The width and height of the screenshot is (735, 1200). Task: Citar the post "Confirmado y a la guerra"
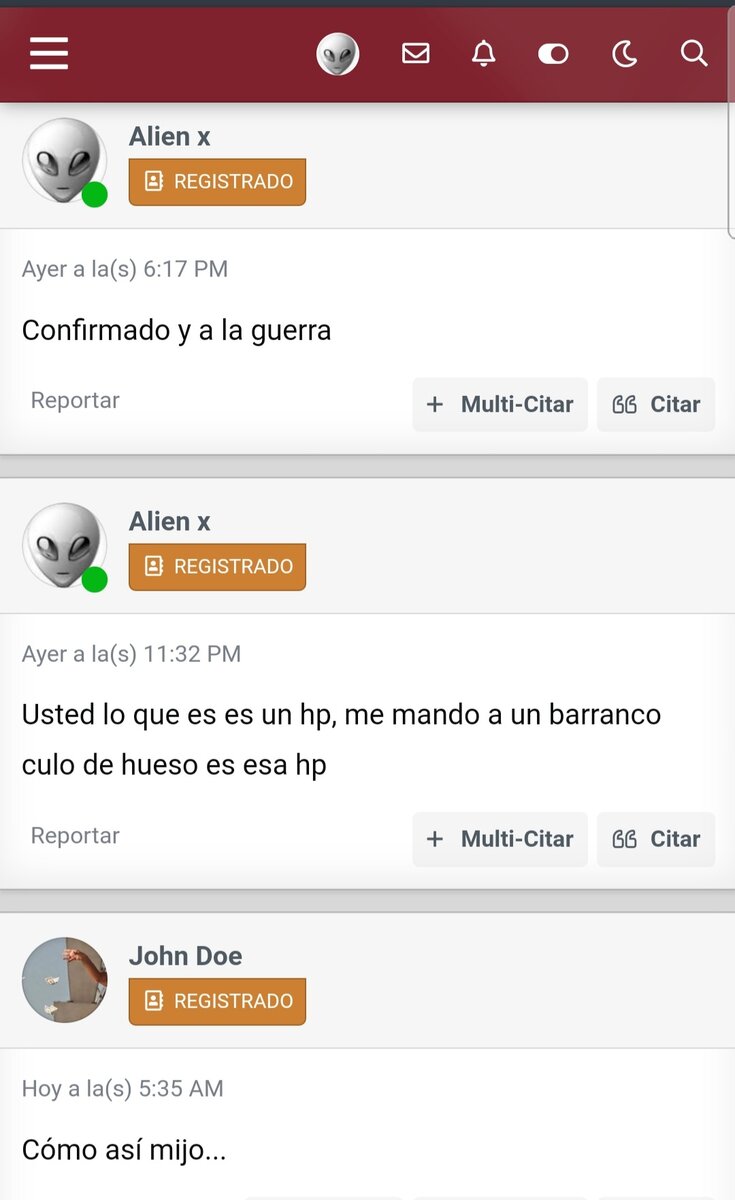[656, 404]
